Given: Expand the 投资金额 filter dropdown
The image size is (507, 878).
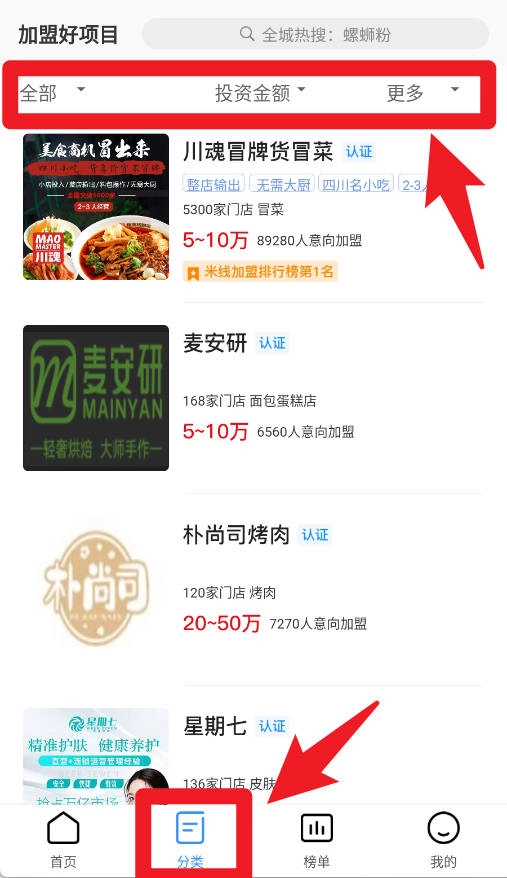Looking at the screenshot, I should click(260, 92).
